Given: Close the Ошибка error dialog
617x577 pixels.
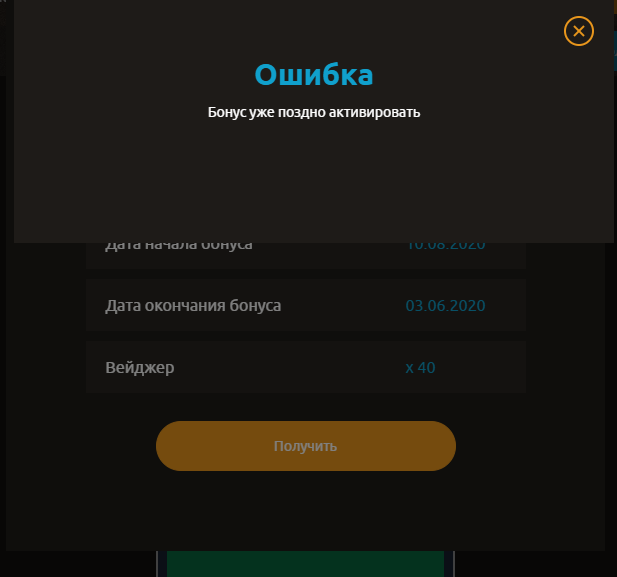Looking at the screenshot, I should point(579,31).
